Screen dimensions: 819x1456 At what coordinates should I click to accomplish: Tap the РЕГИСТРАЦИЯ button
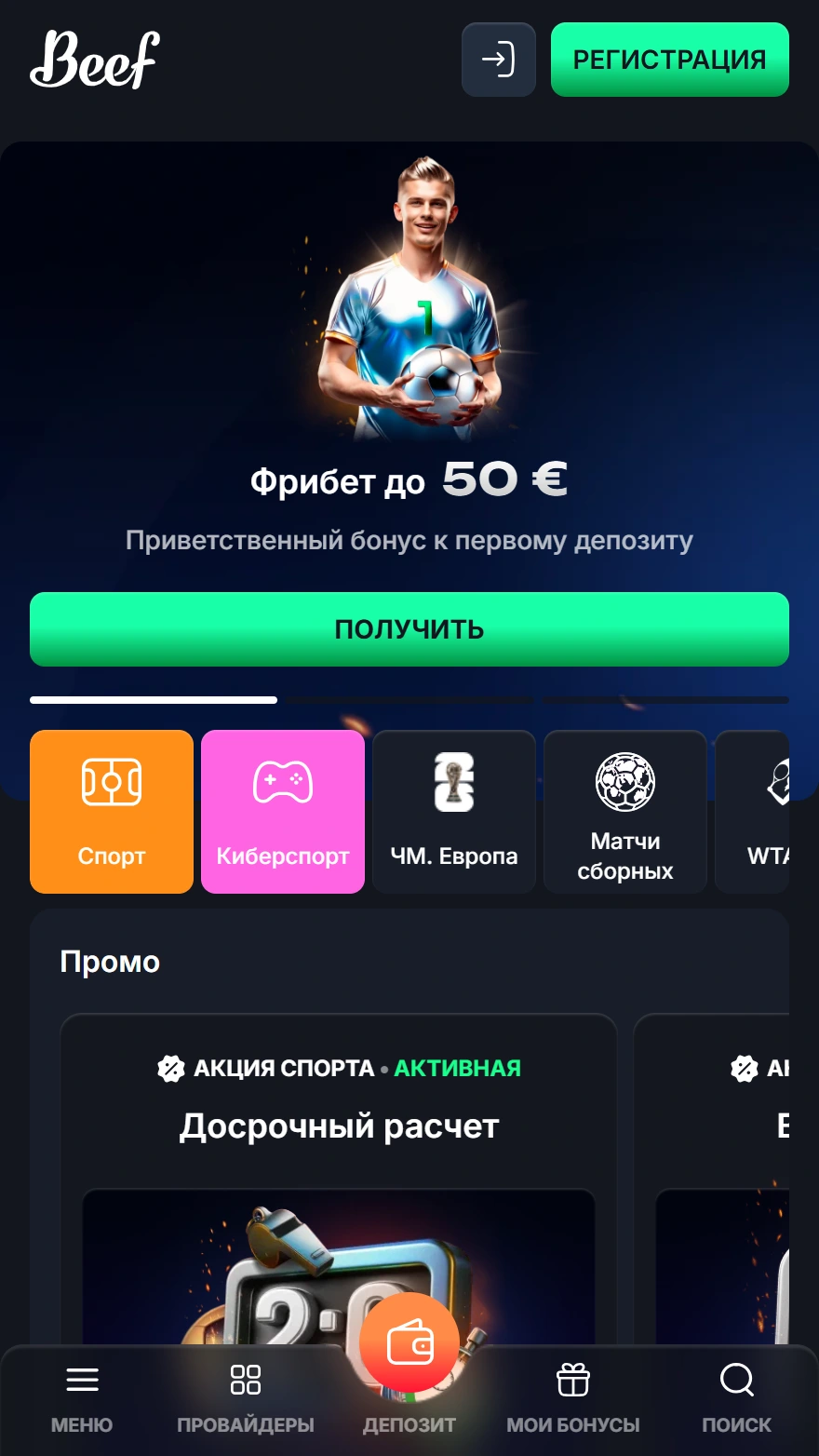coord(669,60)
